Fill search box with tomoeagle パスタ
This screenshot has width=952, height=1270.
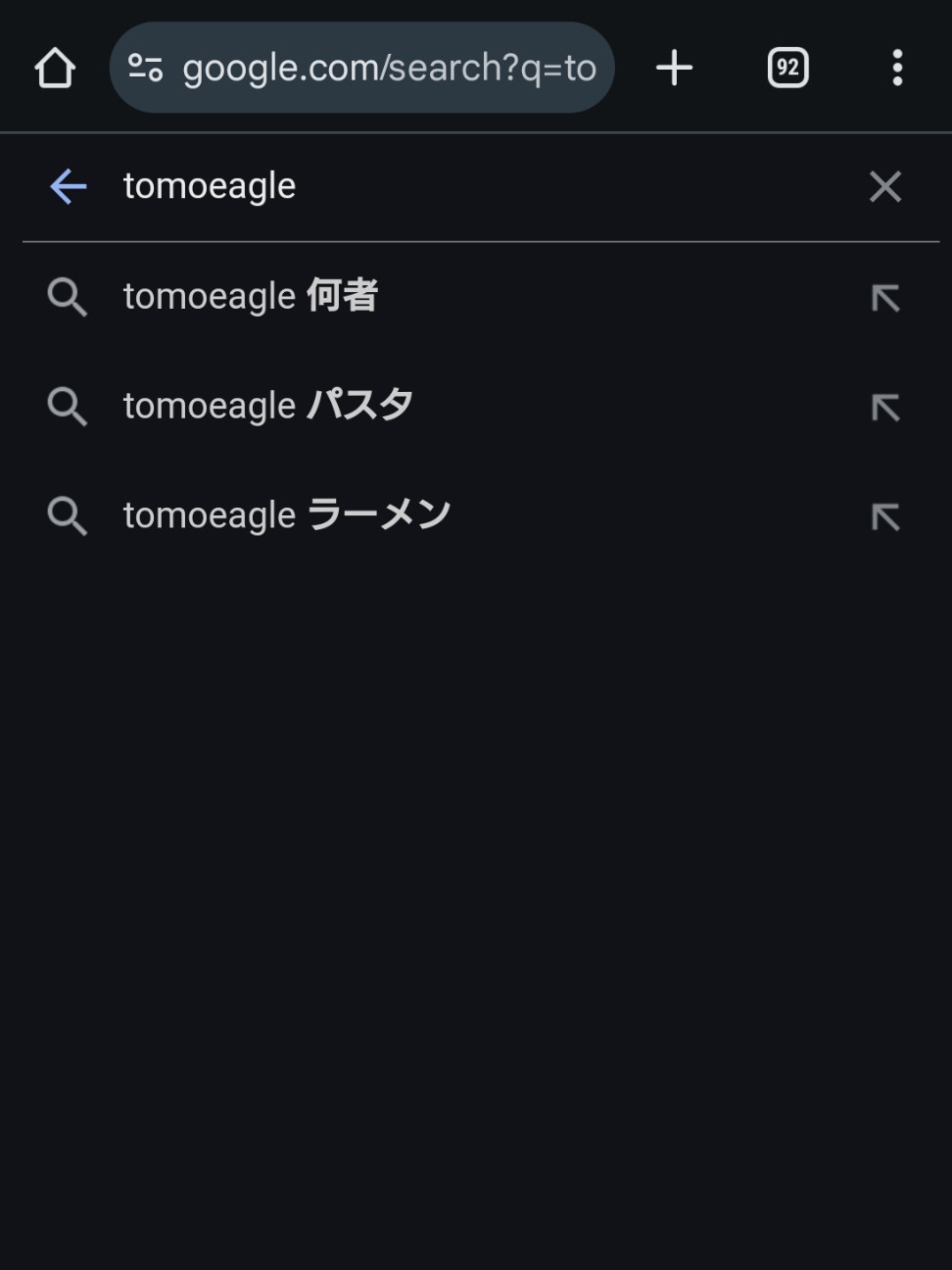pos(885,408)
